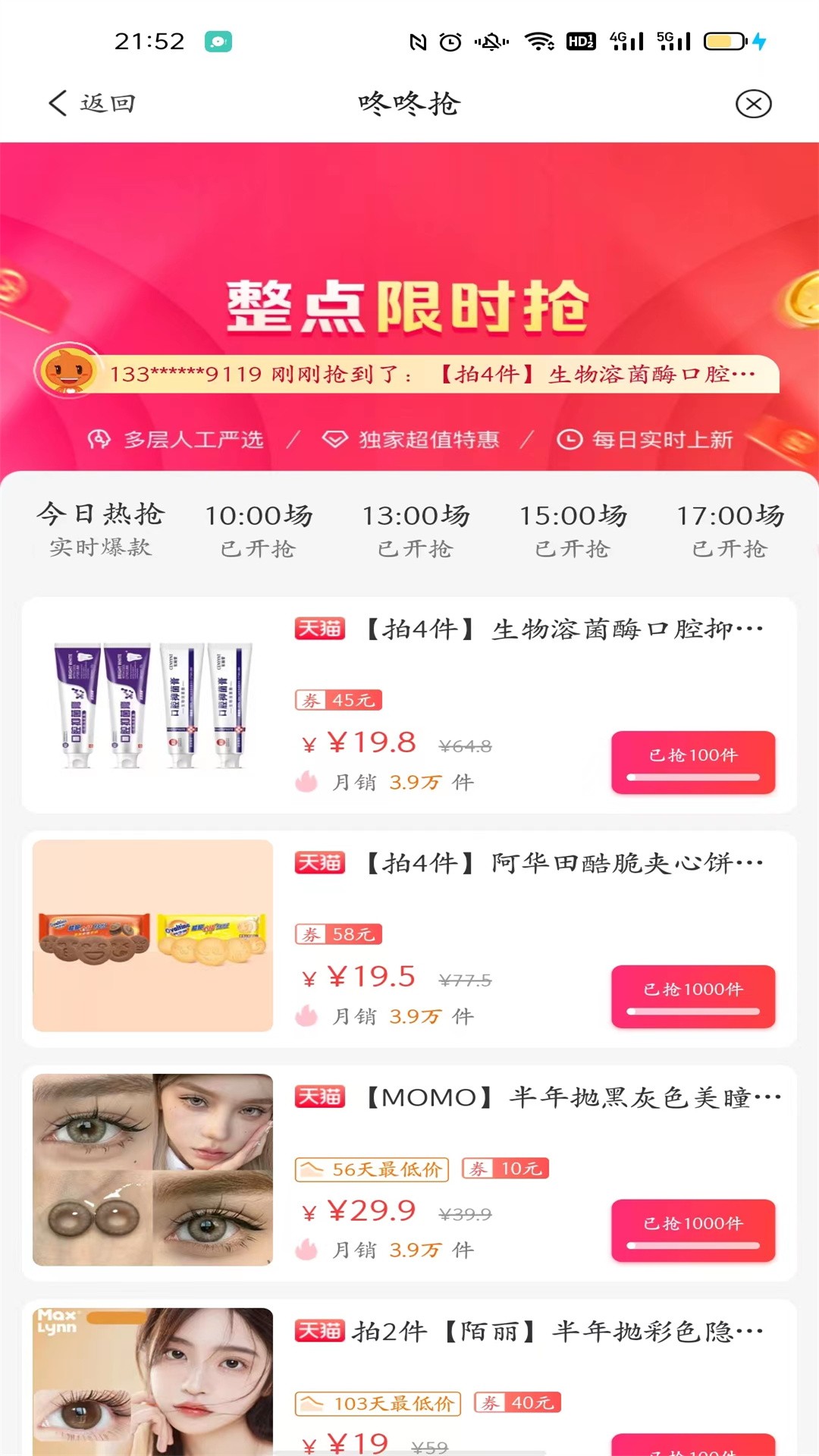Click the 45元 coupon tag on the toothpaste item
Viewport: 819px width, 1456px height.
point(337,699)
